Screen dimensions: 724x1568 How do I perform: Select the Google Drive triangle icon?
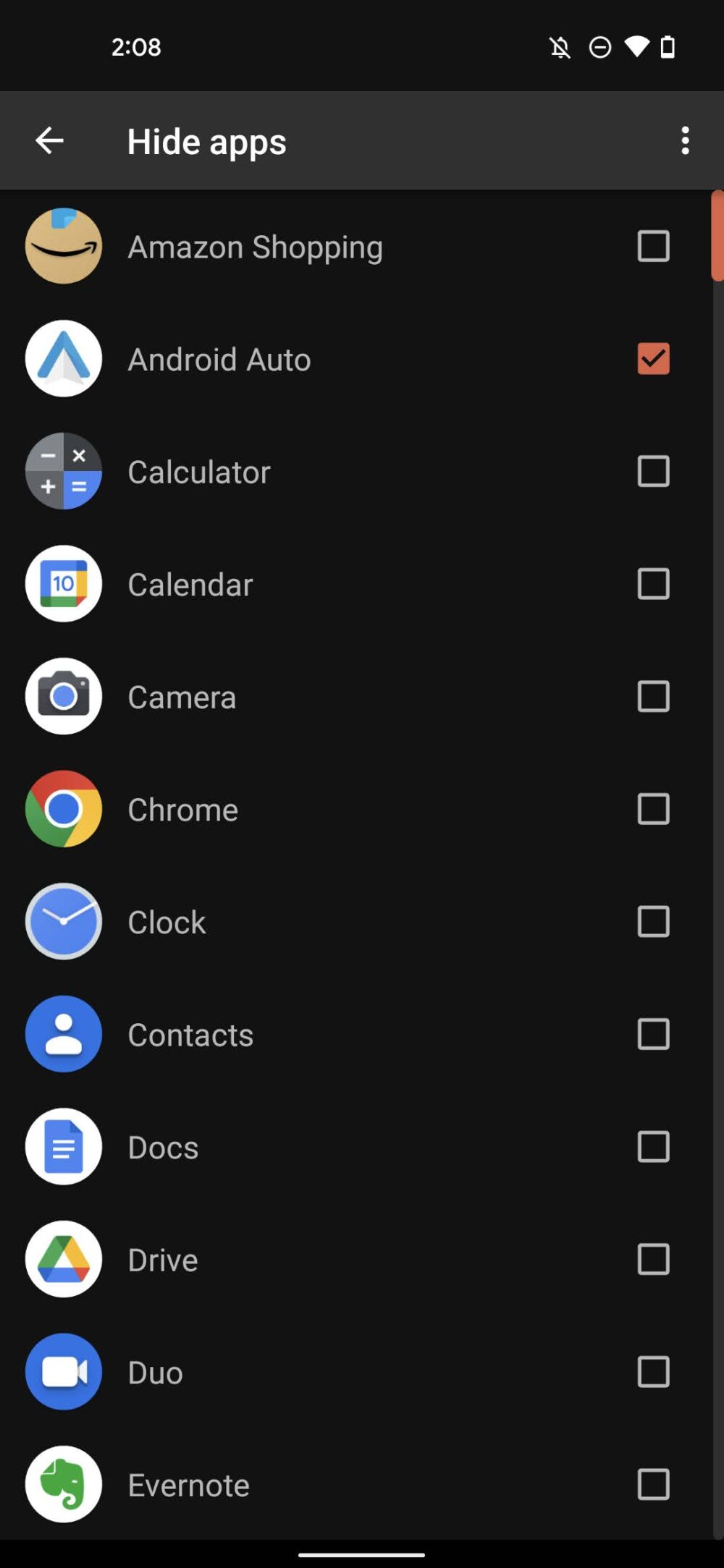[63, 1259]
